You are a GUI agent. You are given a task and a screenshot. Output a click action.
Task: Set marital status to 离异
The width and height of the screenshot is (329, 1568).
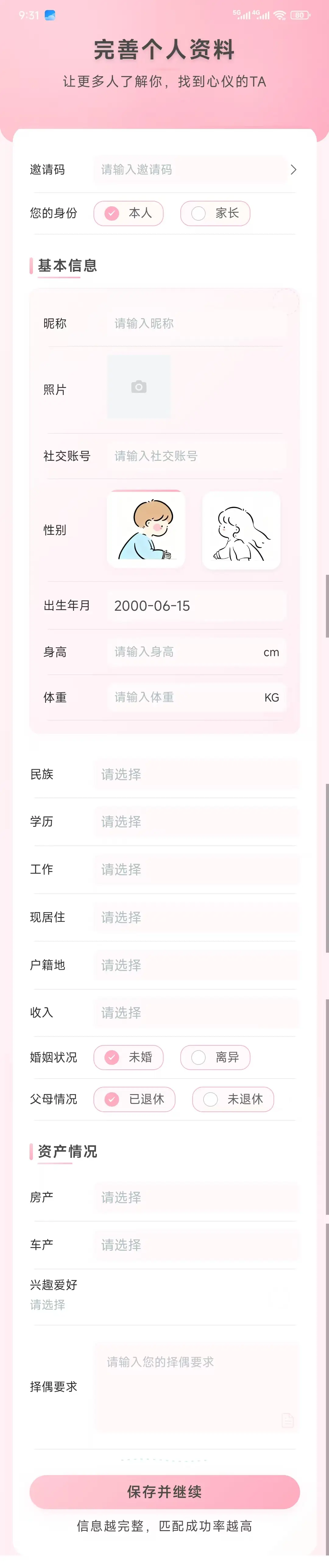click(x=215, y=1057)
